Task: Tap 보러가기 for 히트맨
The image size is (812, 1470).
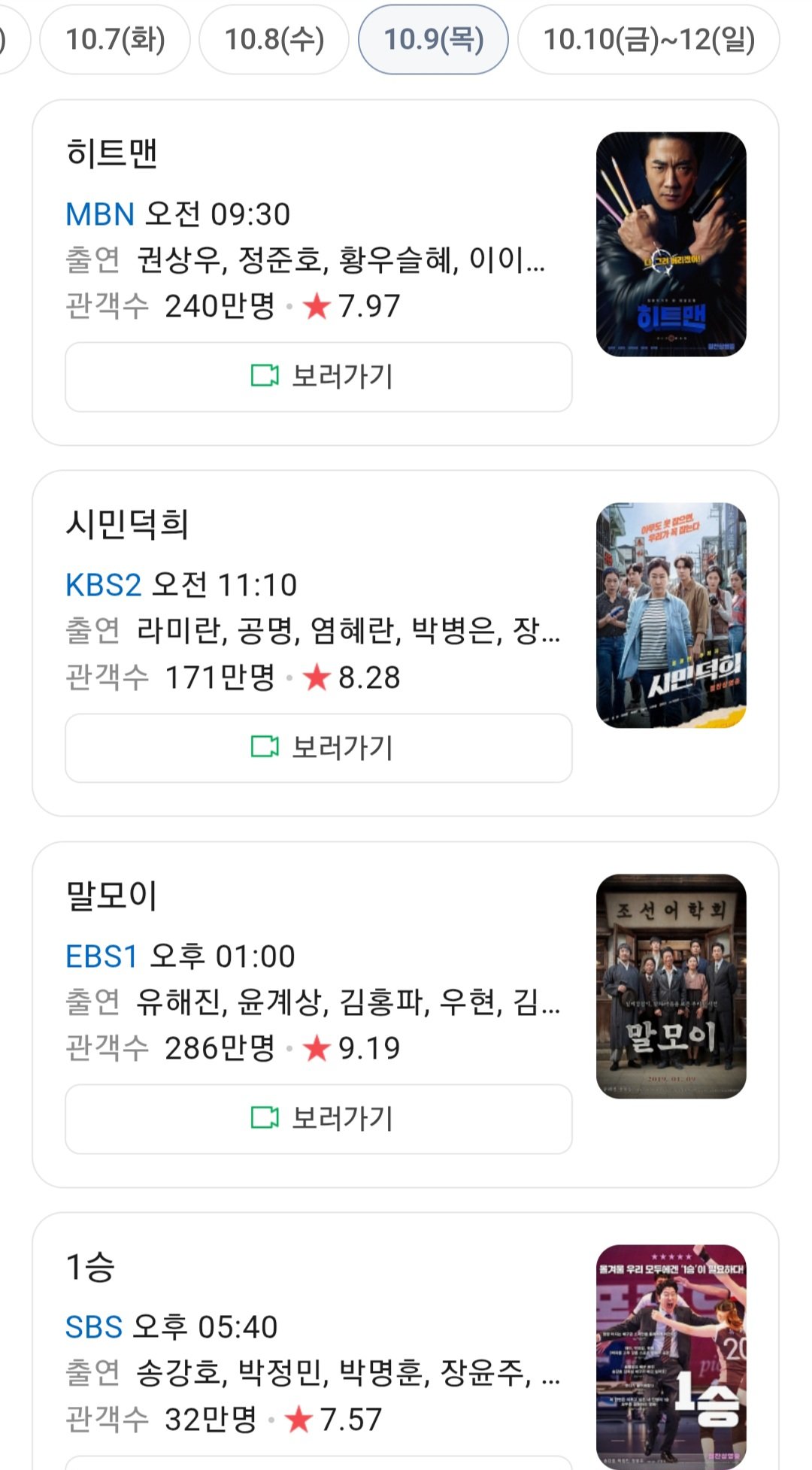Action: [x=319, y=377]
